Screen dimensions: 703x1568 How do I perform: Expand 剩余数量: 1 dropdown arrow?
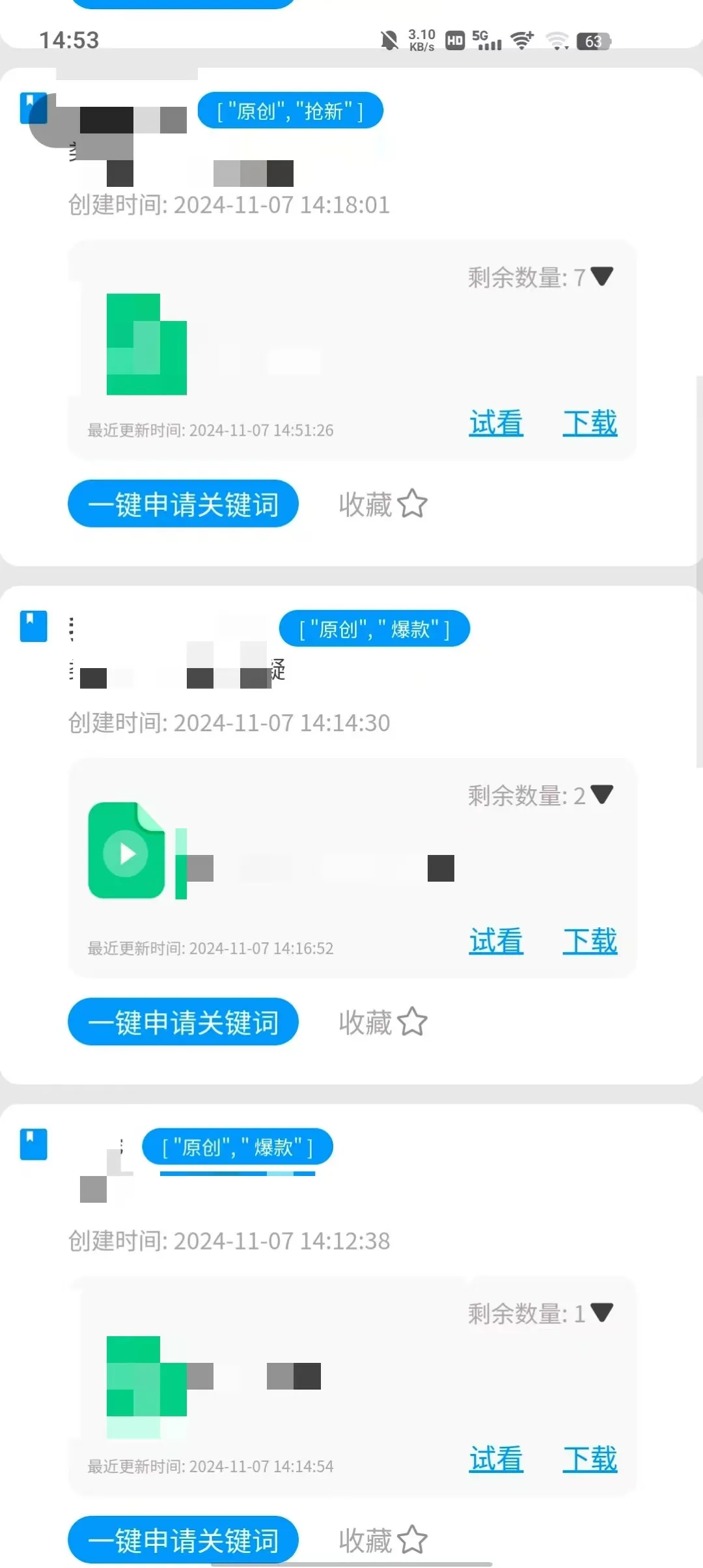[x=602, y=1313]
